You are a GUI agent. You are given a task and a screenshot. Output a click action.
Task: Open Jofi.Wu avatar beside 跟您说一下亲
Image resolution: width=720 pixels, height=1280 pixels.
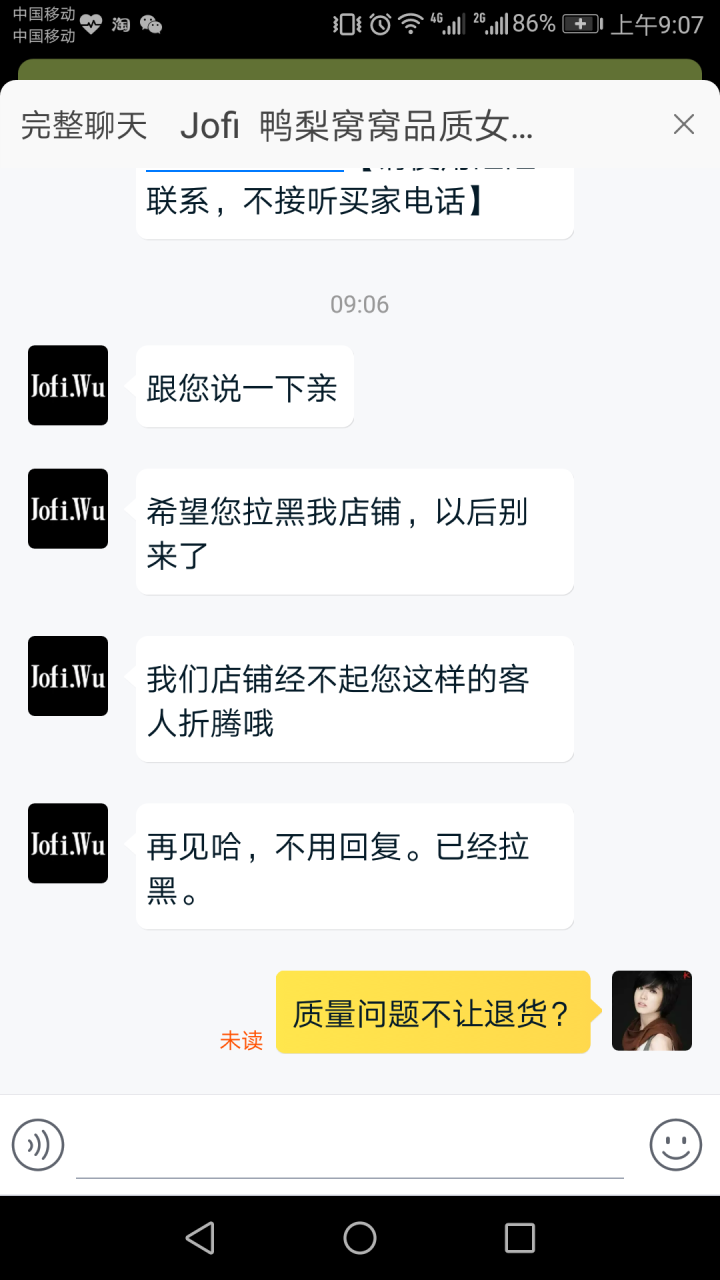[68, 386]
